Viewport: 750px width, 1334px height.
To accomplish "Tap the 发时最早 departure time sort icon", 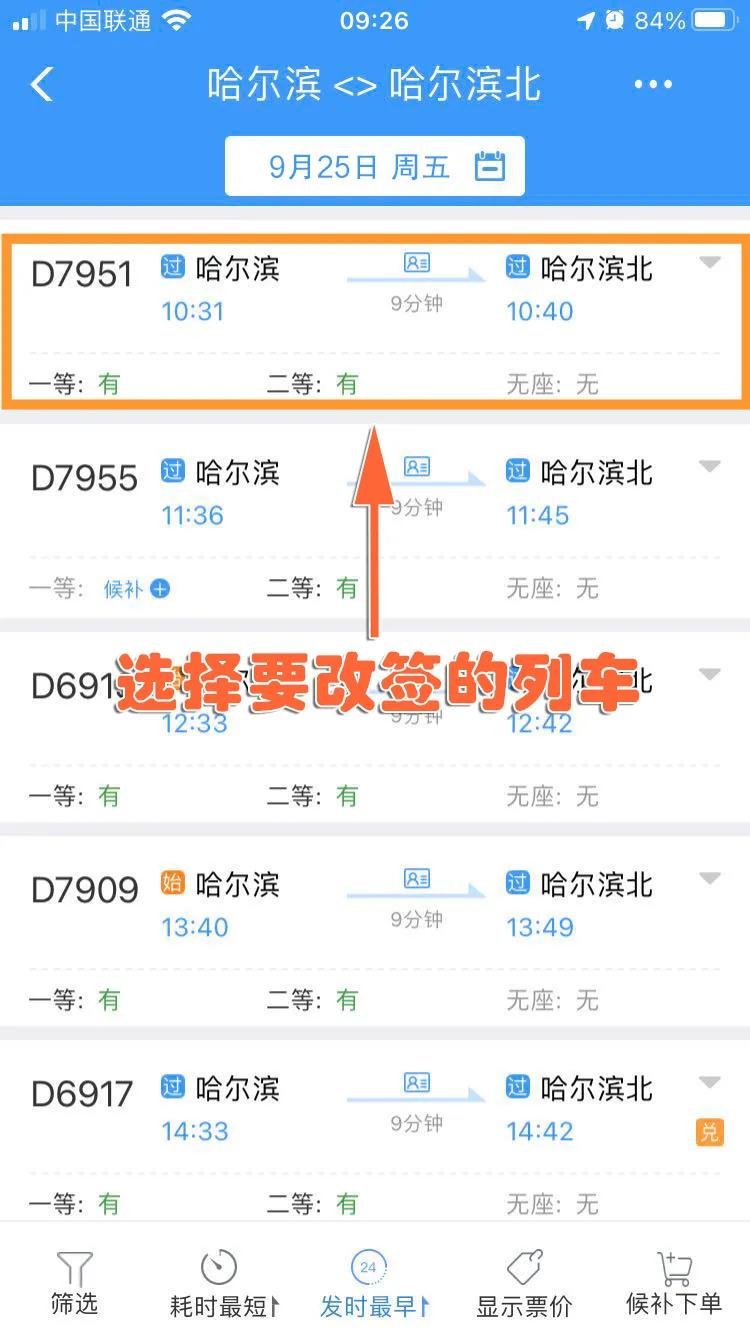I will pos(368,1265).
